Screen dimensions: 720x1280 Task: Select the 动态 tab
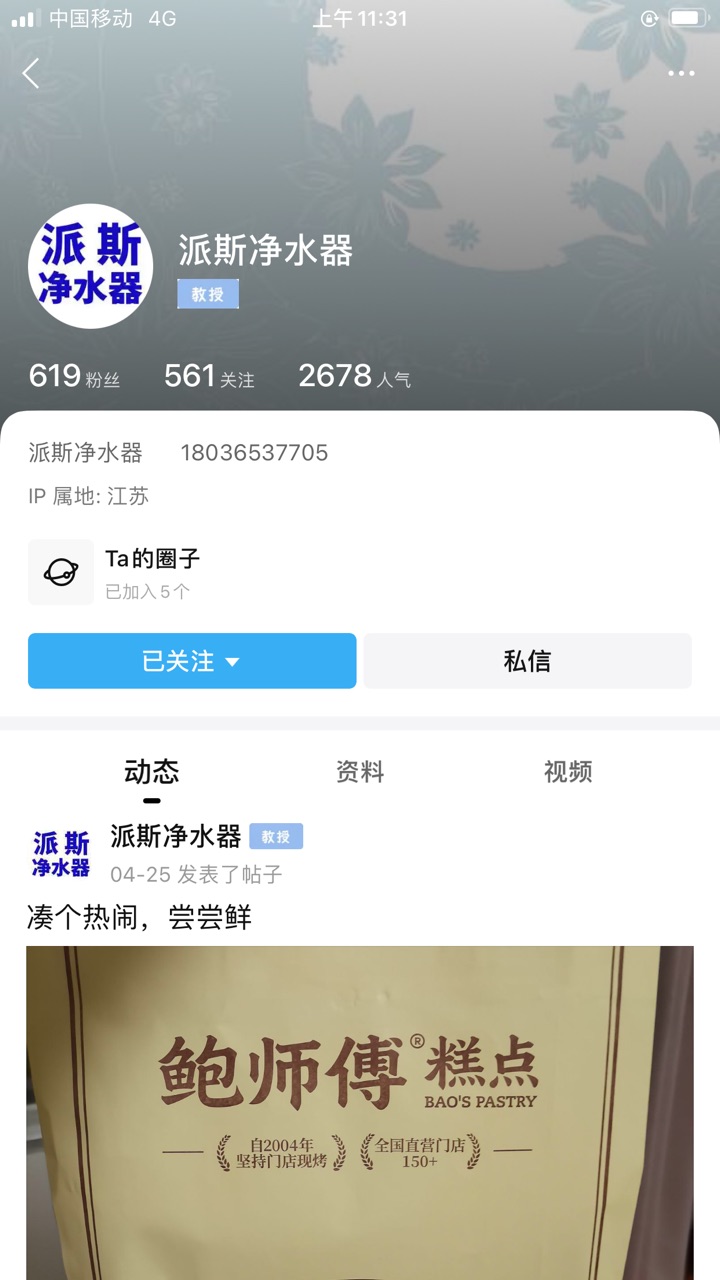(x=152, y=772)
